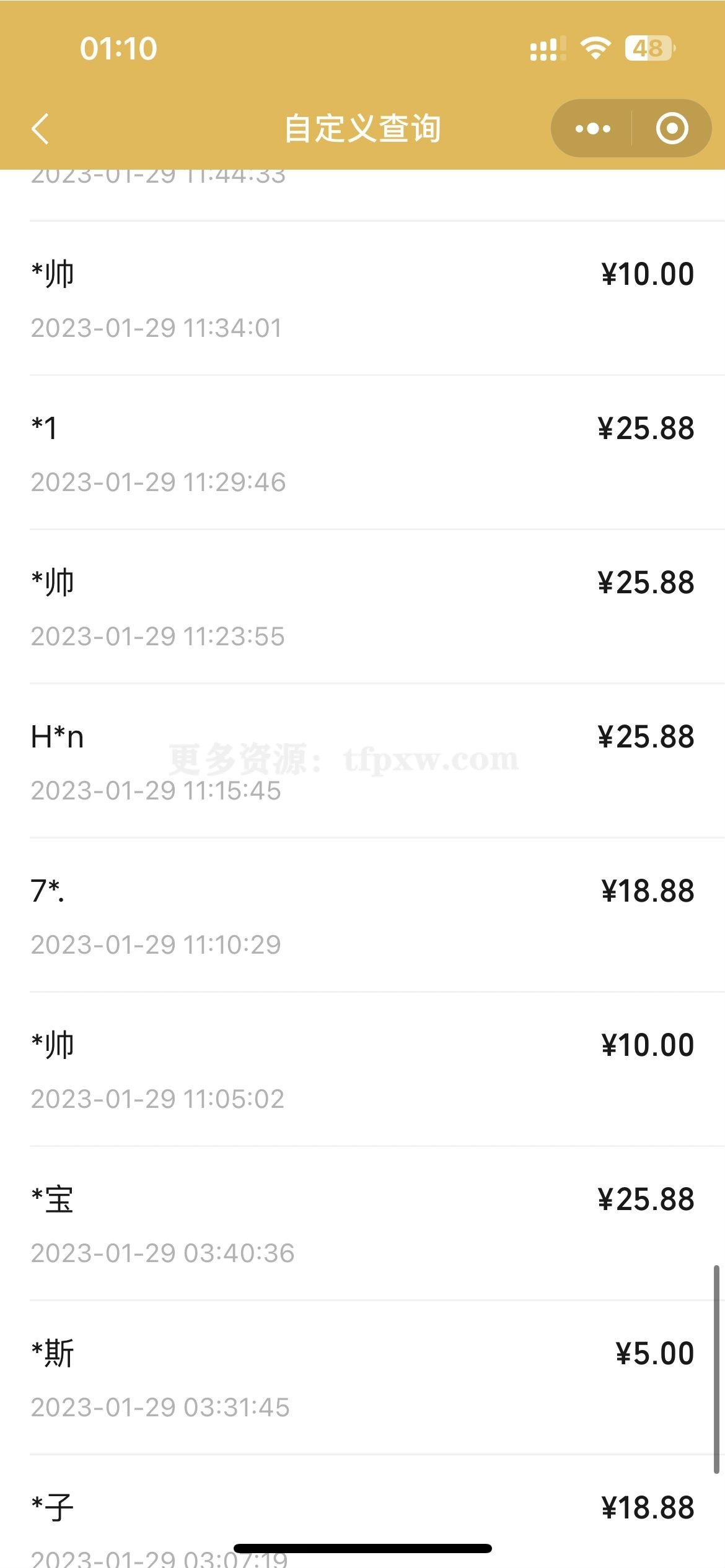Select the 自定义查询 page title
Viewport: 725px width, 1568px height.
pos(362,128)
